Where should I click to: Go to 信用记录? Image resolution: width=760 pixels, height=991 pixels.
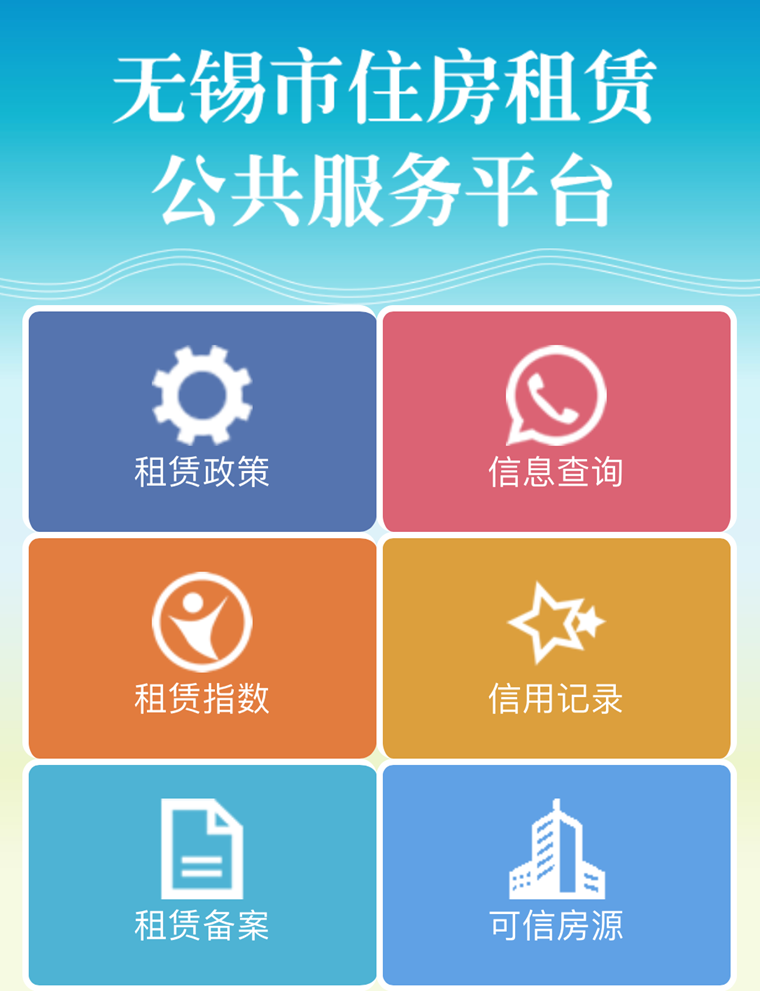[x=556, y=648]
